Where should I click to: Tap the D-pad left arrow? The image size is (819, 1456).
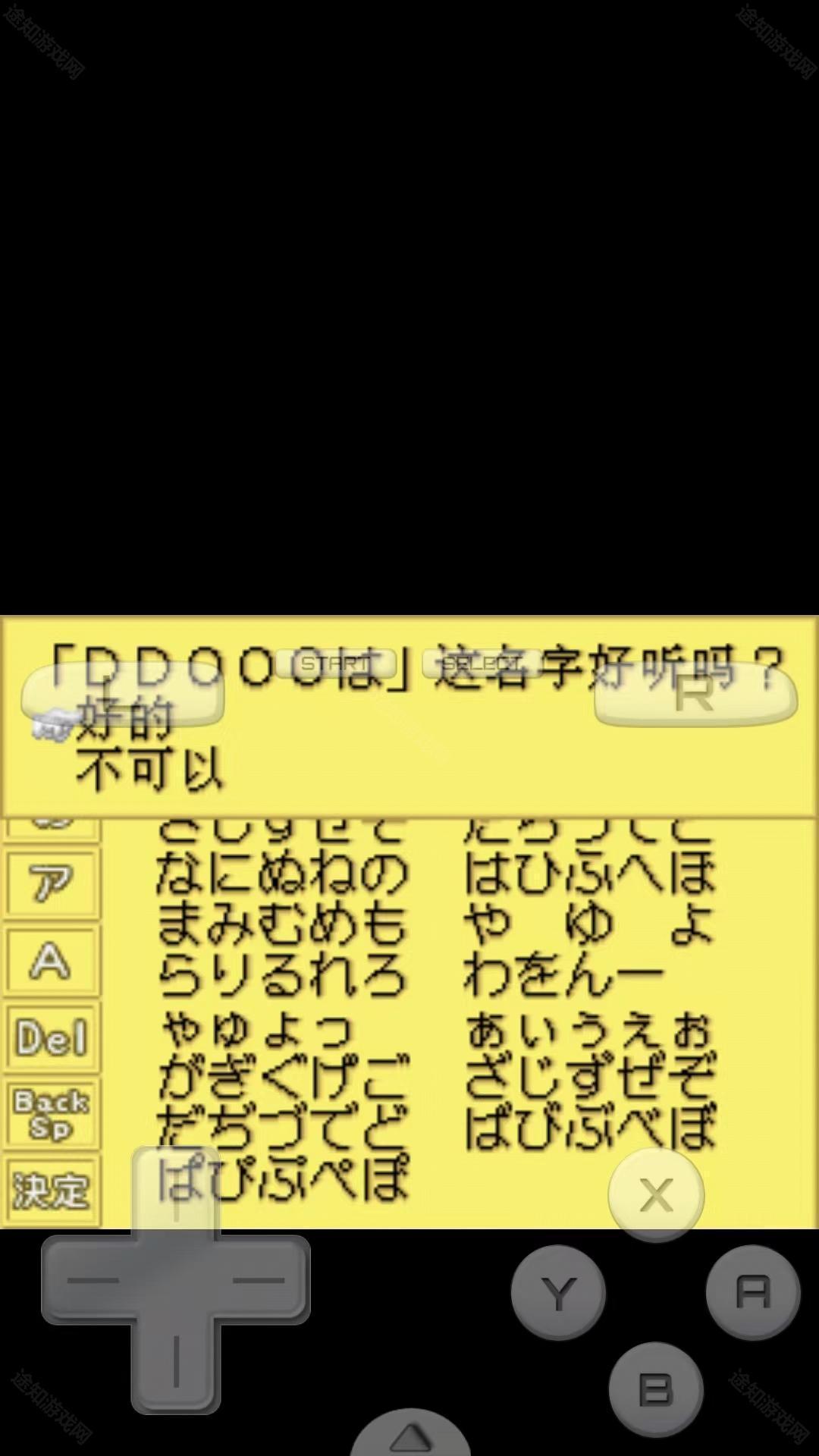(91, 1280)
